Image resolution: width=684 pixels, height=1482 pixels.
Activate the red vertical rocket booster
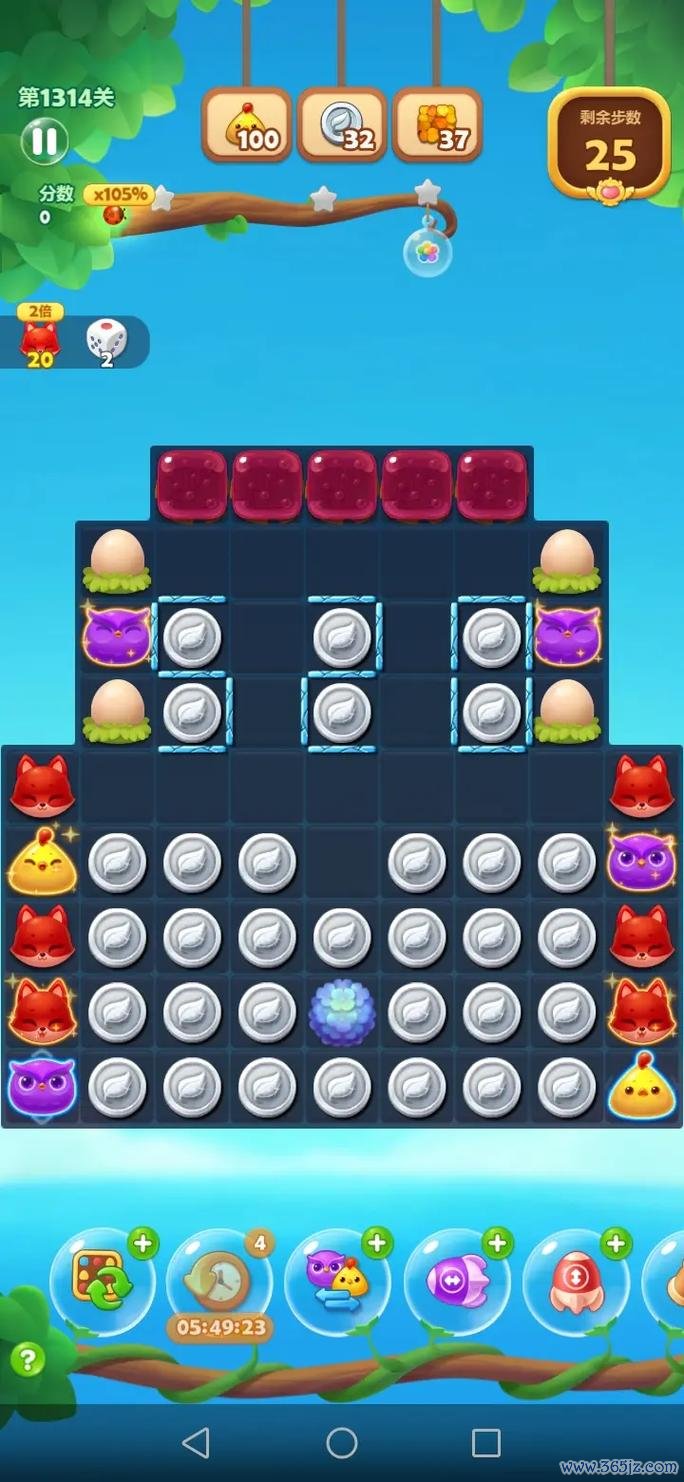click(576, 1282)
